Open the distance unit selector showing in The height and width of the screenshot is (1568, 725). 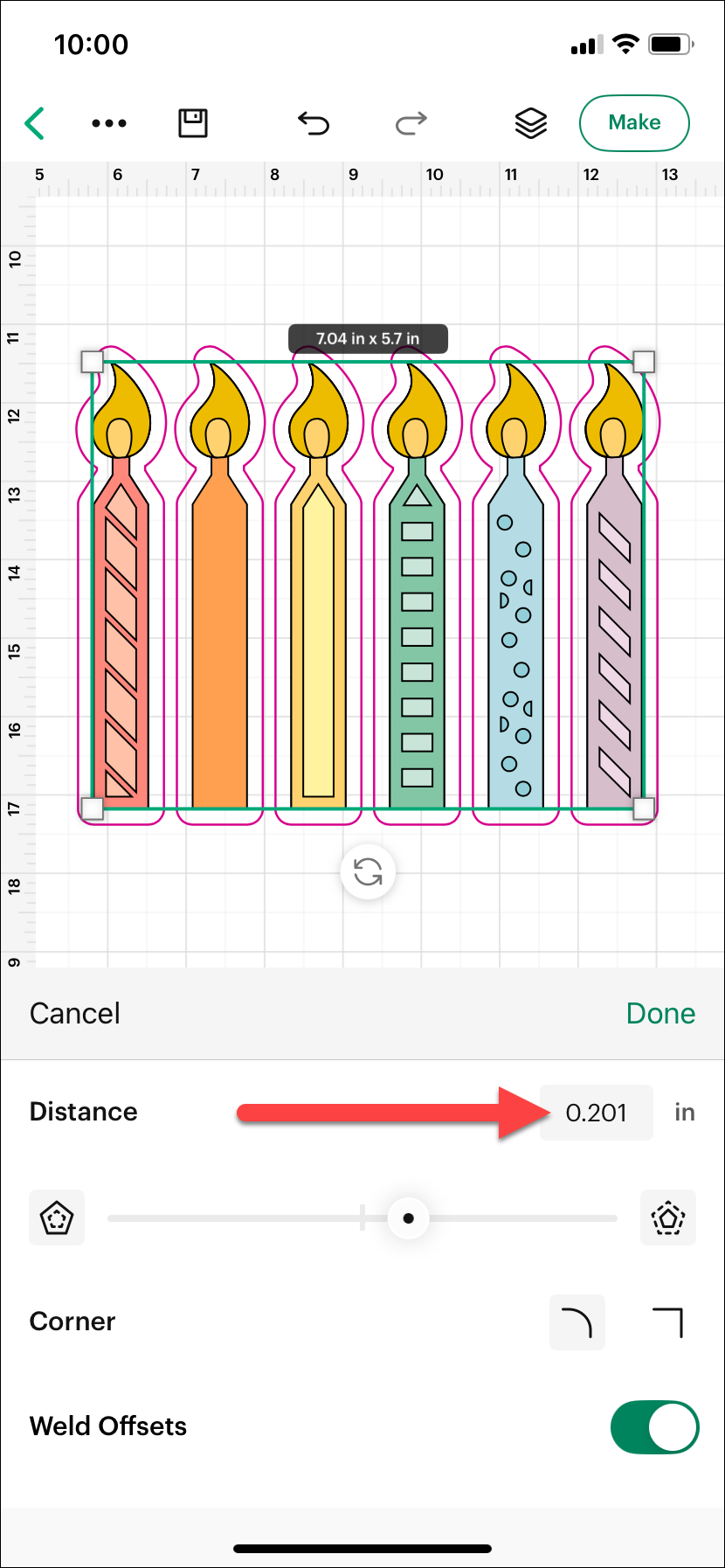[684, 1112]
